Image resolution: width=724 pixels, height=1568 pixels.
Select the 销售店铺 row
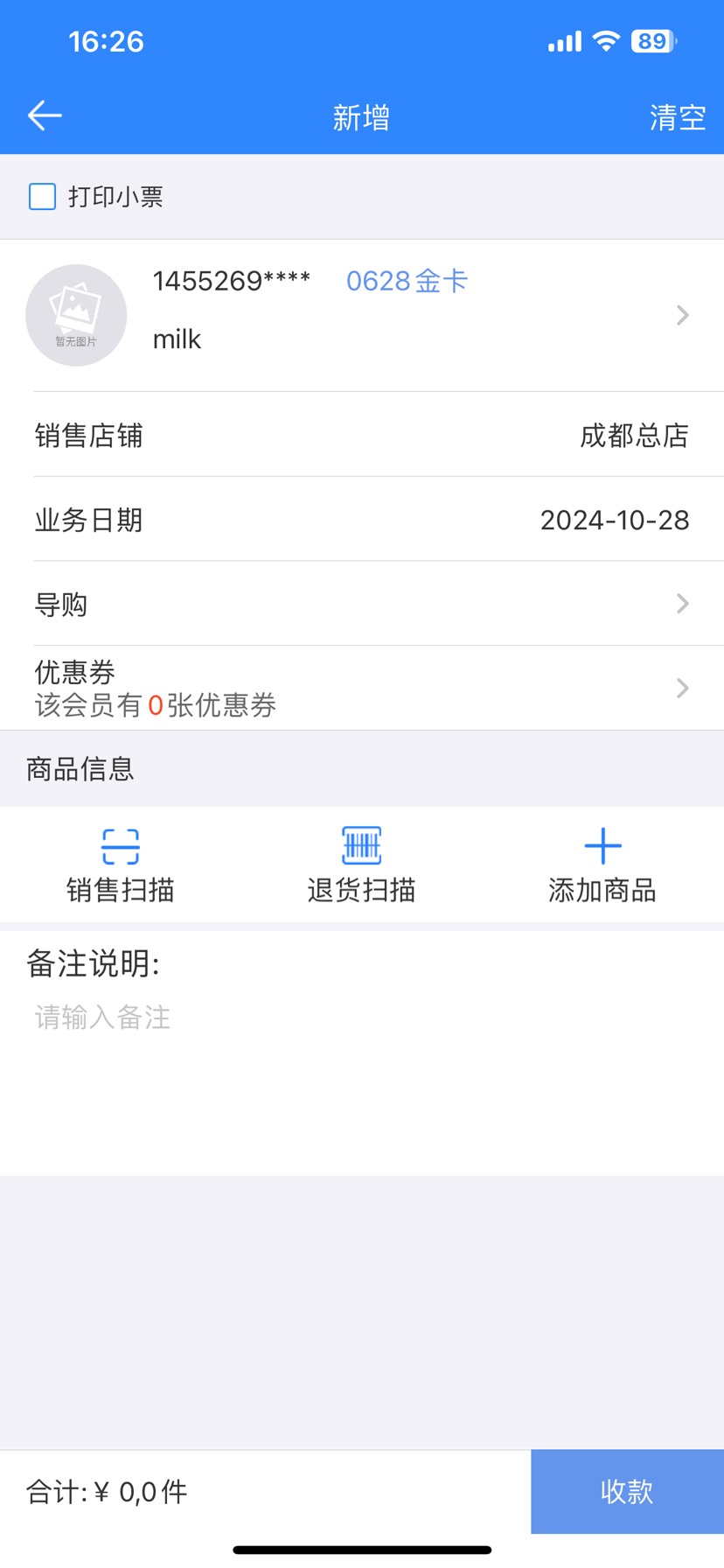pyautogui.click(x=362, y=435)
